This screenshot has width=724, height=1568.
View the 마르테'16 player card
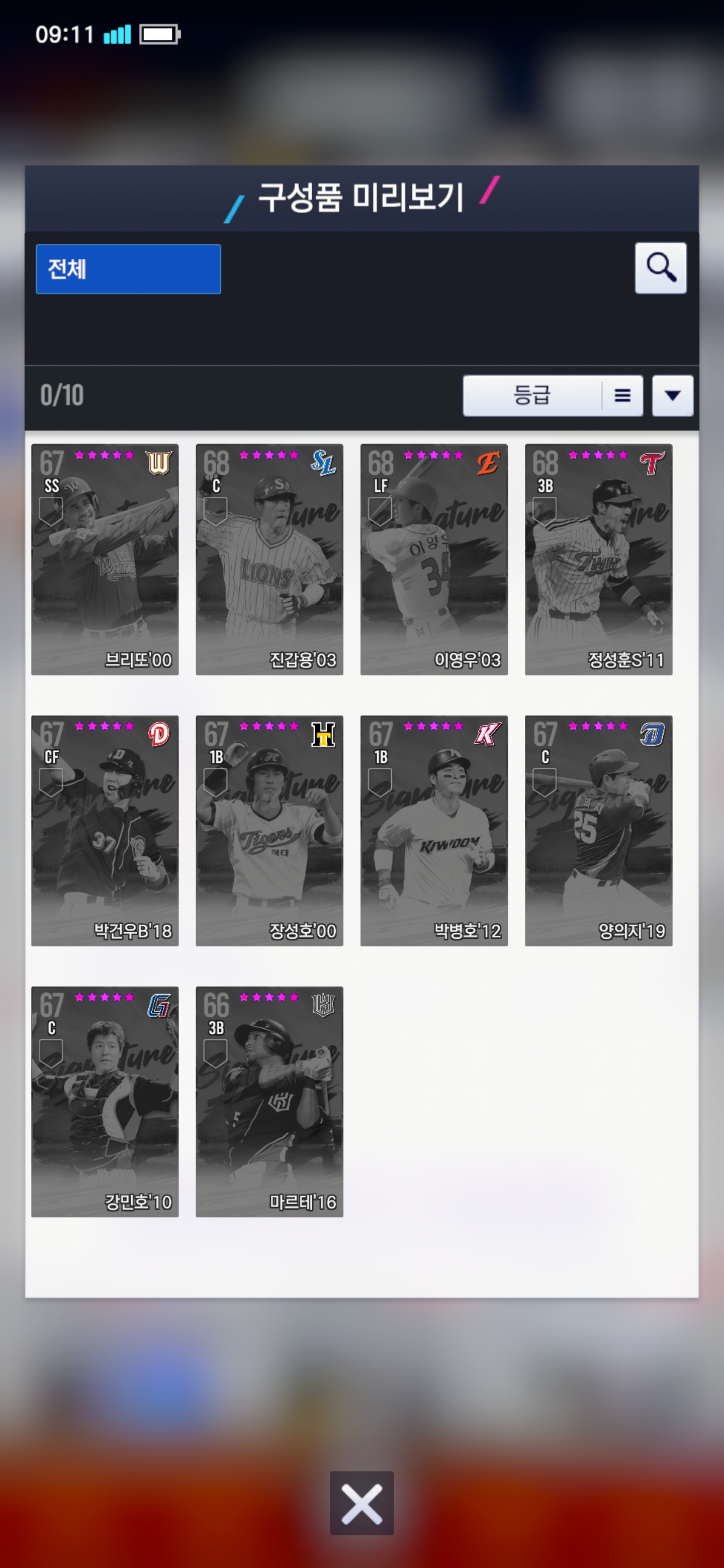[x=269, y=1101]
